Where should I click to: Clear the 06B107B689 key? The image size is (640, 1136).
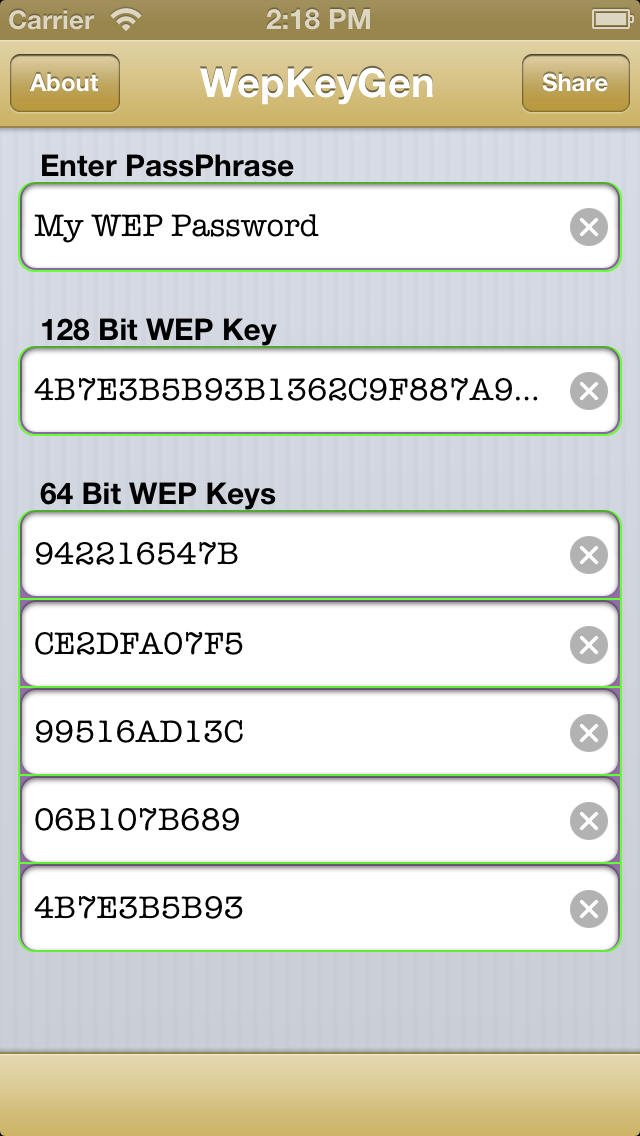(x=589, y=821)
